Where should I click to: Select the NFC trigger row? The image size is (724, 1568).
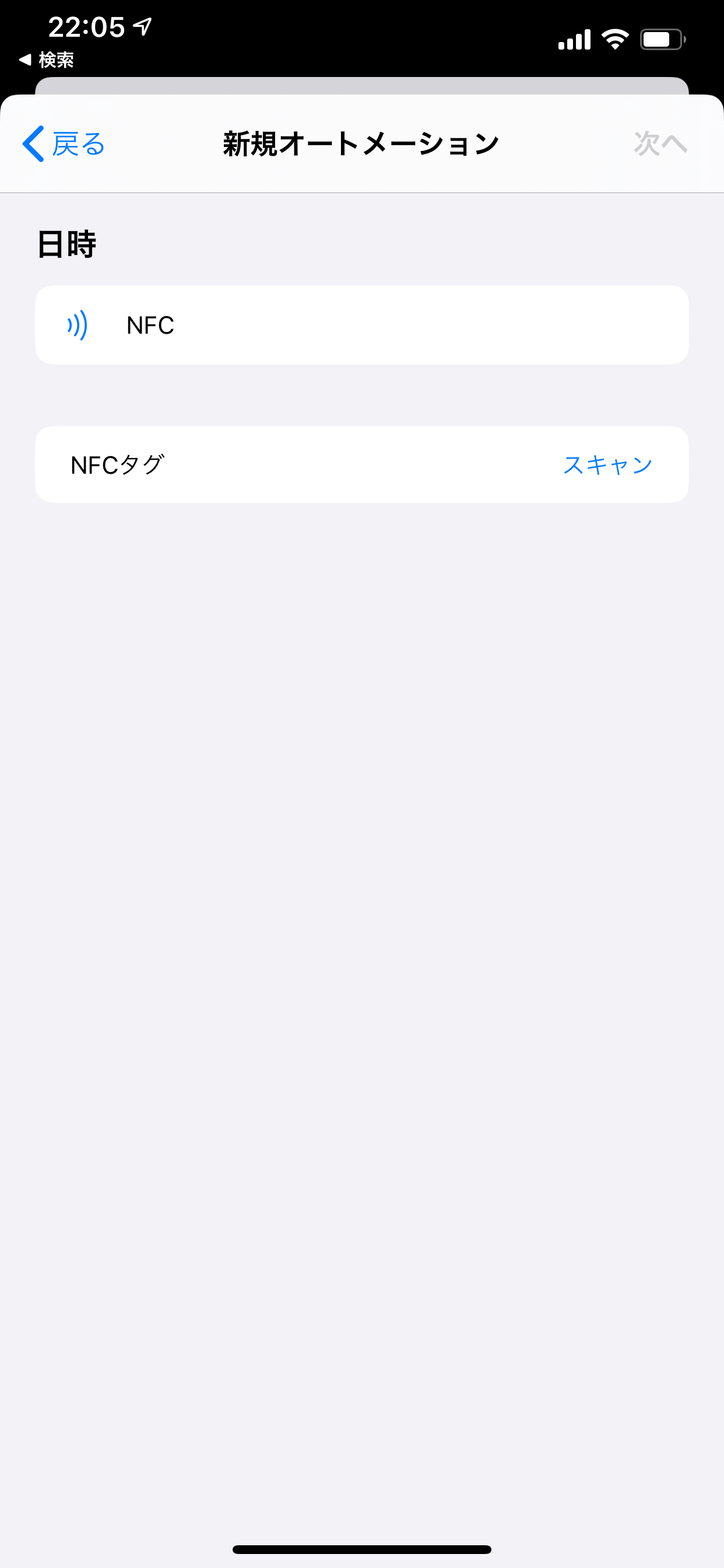[362, 325]
